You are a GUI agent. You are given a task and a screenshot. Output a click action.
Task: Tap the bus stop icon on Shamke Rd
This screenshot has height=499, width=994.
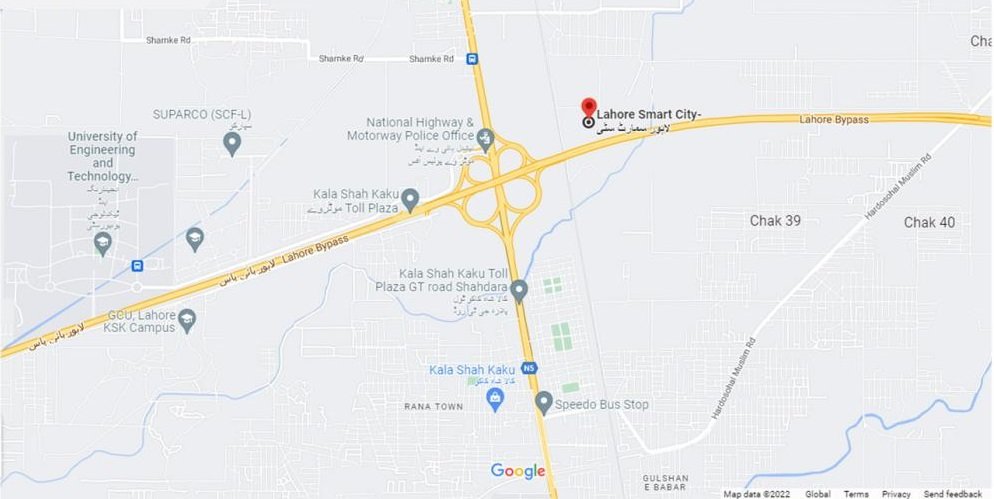(x=472, y=59)
